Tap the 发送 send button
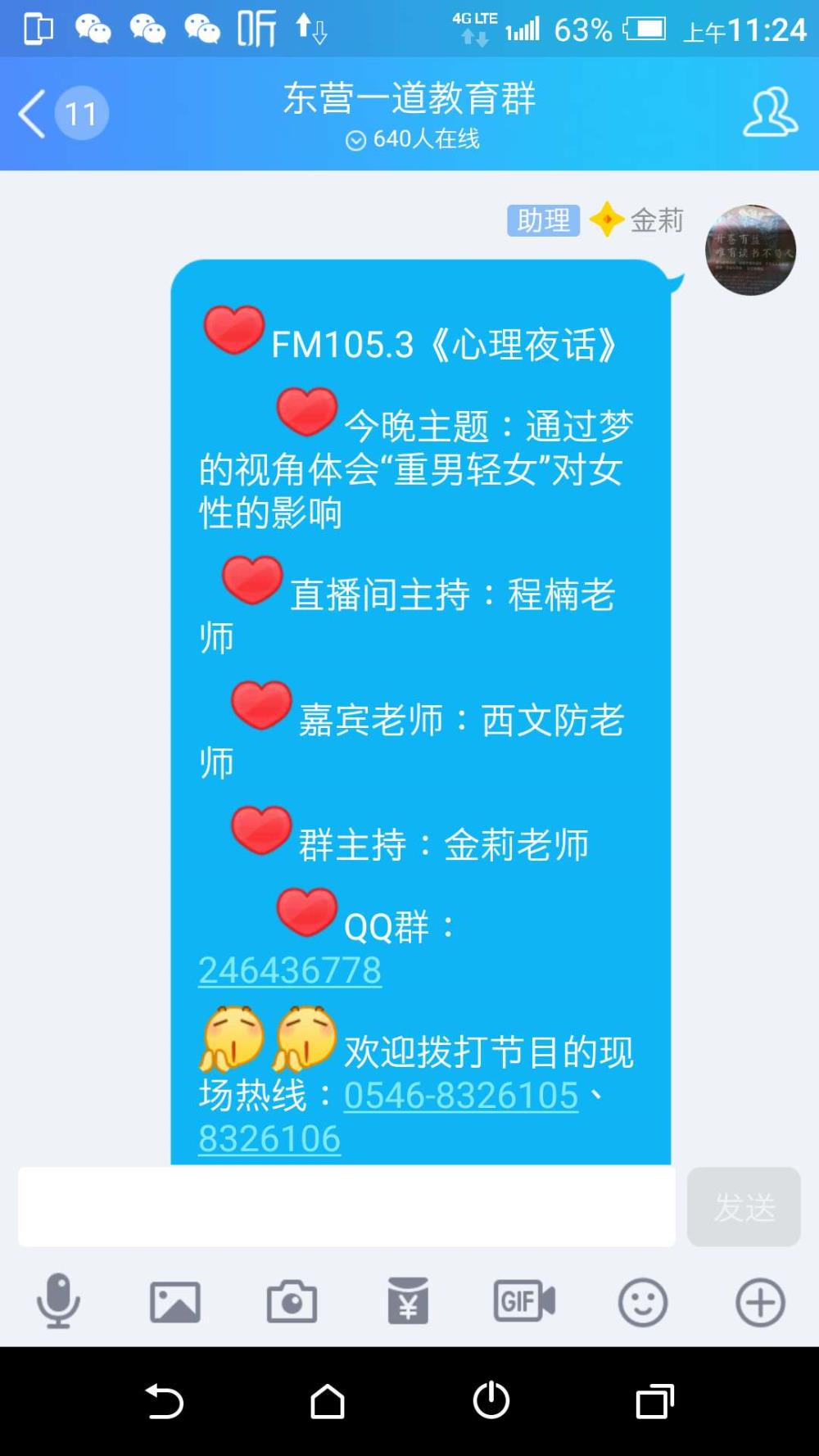This screenshot has width=819, height=1456. (744, 1207)
